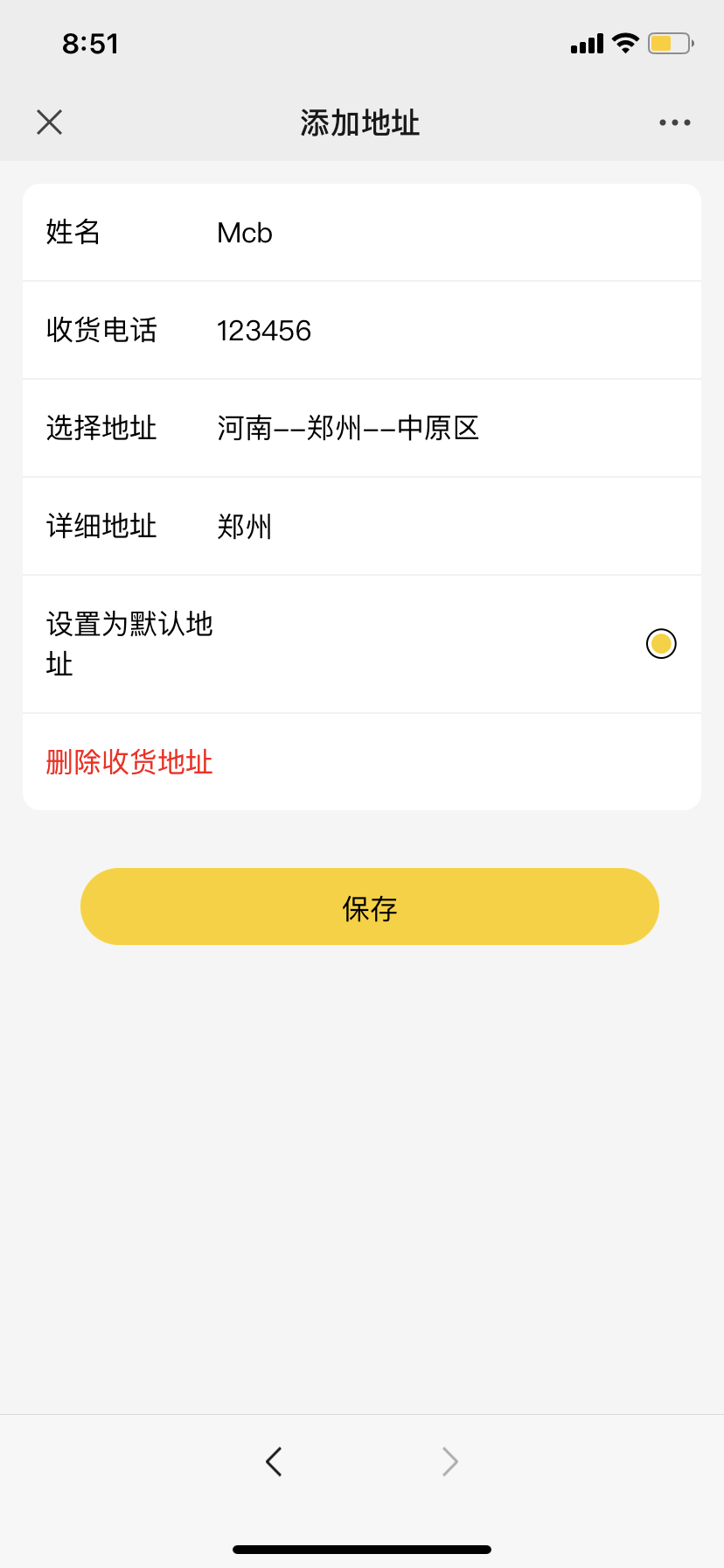Tap the forward arrow in bottom bar
The image size is (724, 1568).
point(450,1461)
